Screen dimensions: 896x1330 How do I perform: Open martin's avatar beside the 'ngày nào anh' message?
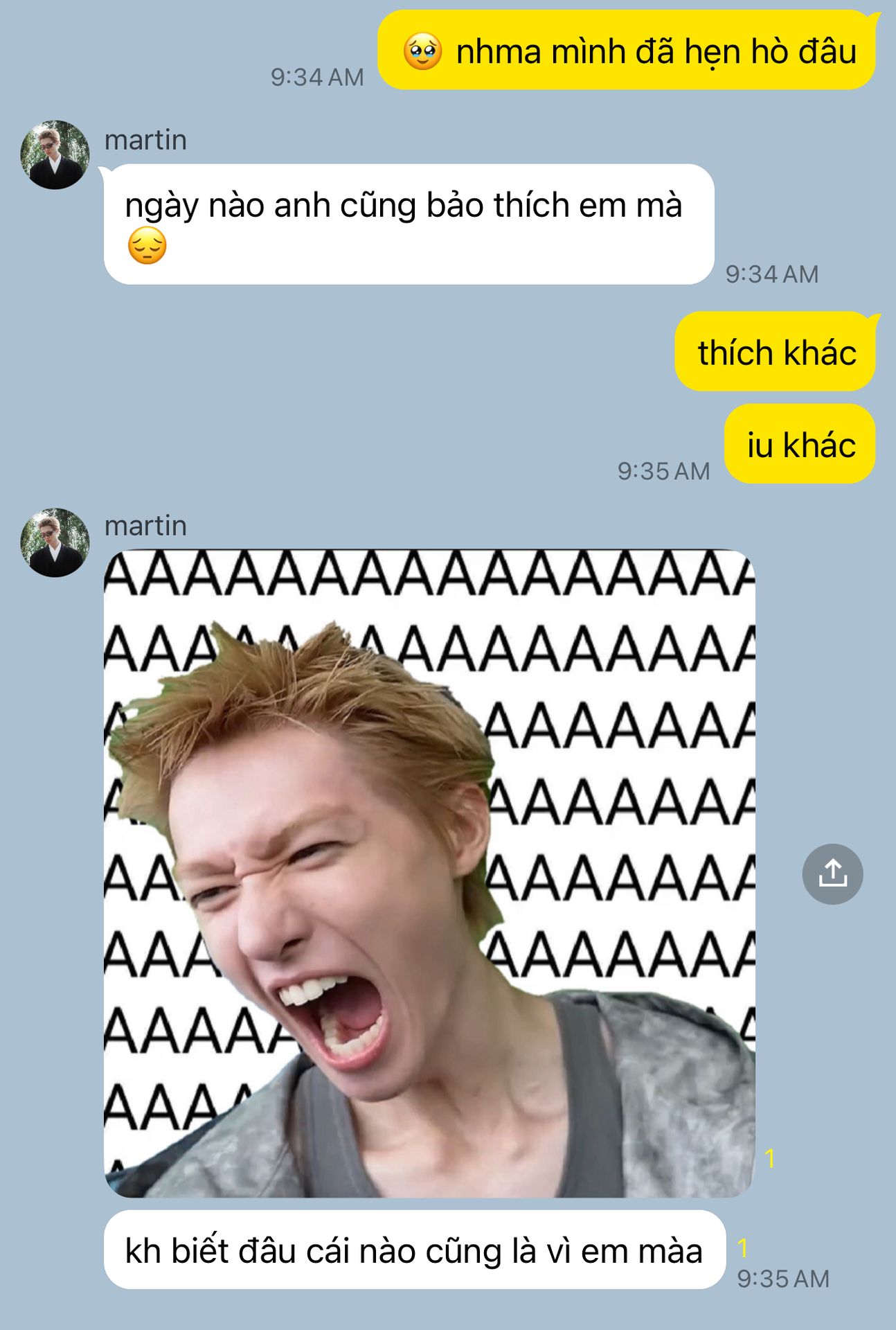coord(55,154)
